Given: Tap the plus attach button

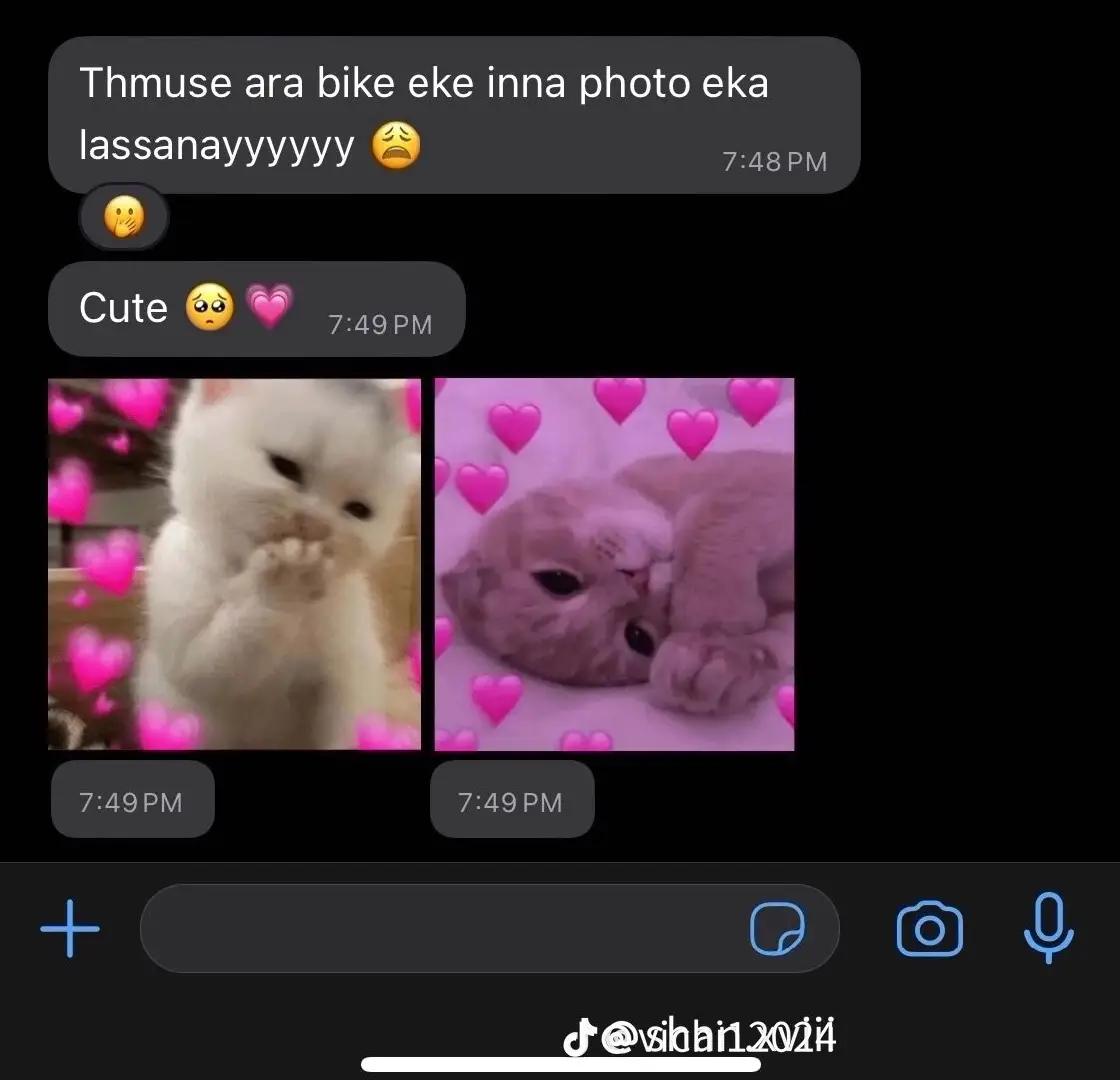Looking at the screenshot, I should 70,928.
